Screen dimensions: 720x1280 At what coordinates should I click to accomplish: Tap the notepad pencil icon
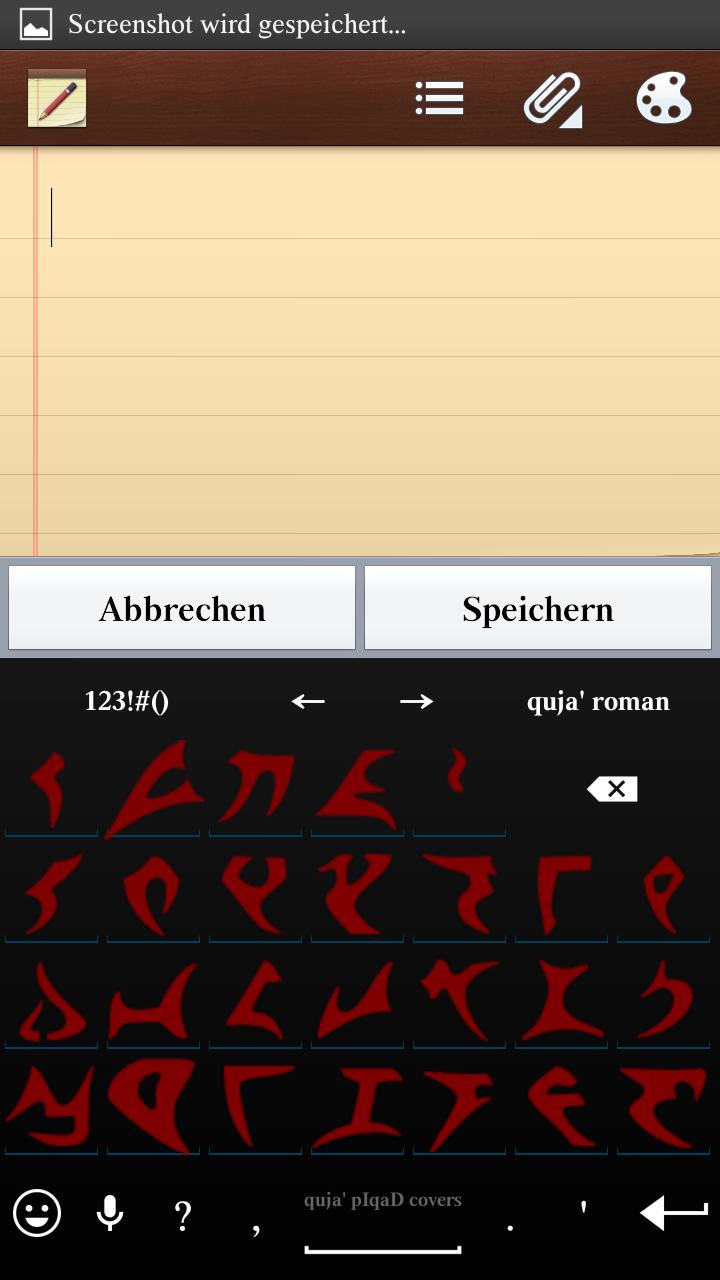point(57,98)
